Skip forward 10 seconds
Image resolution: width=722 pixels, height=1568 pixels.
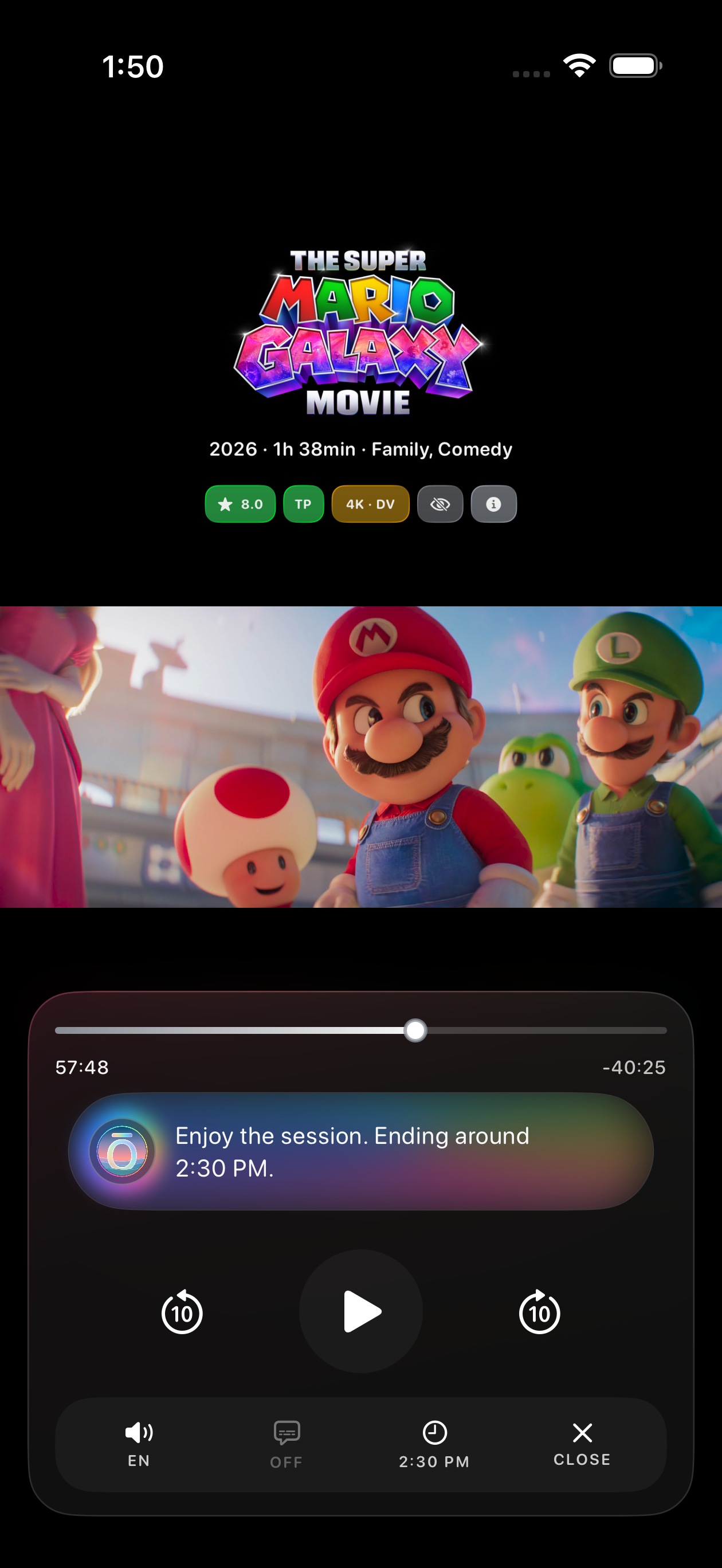point(539,1312)
